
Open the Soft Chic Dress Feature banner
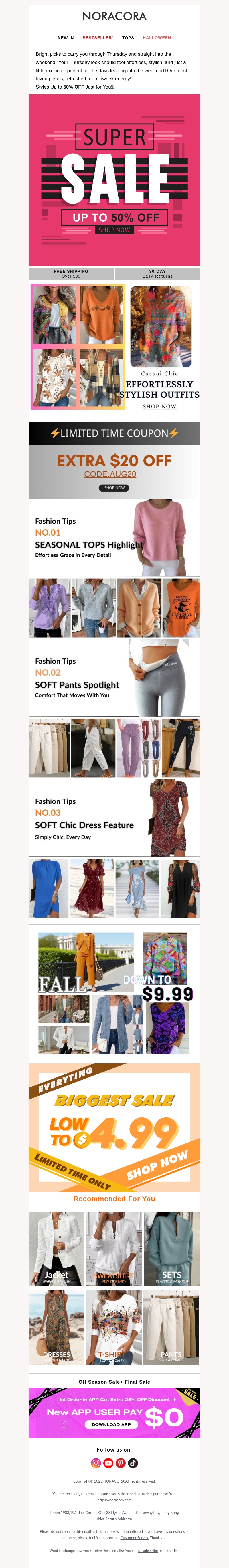pyautogui.click(x=114, y=817)
